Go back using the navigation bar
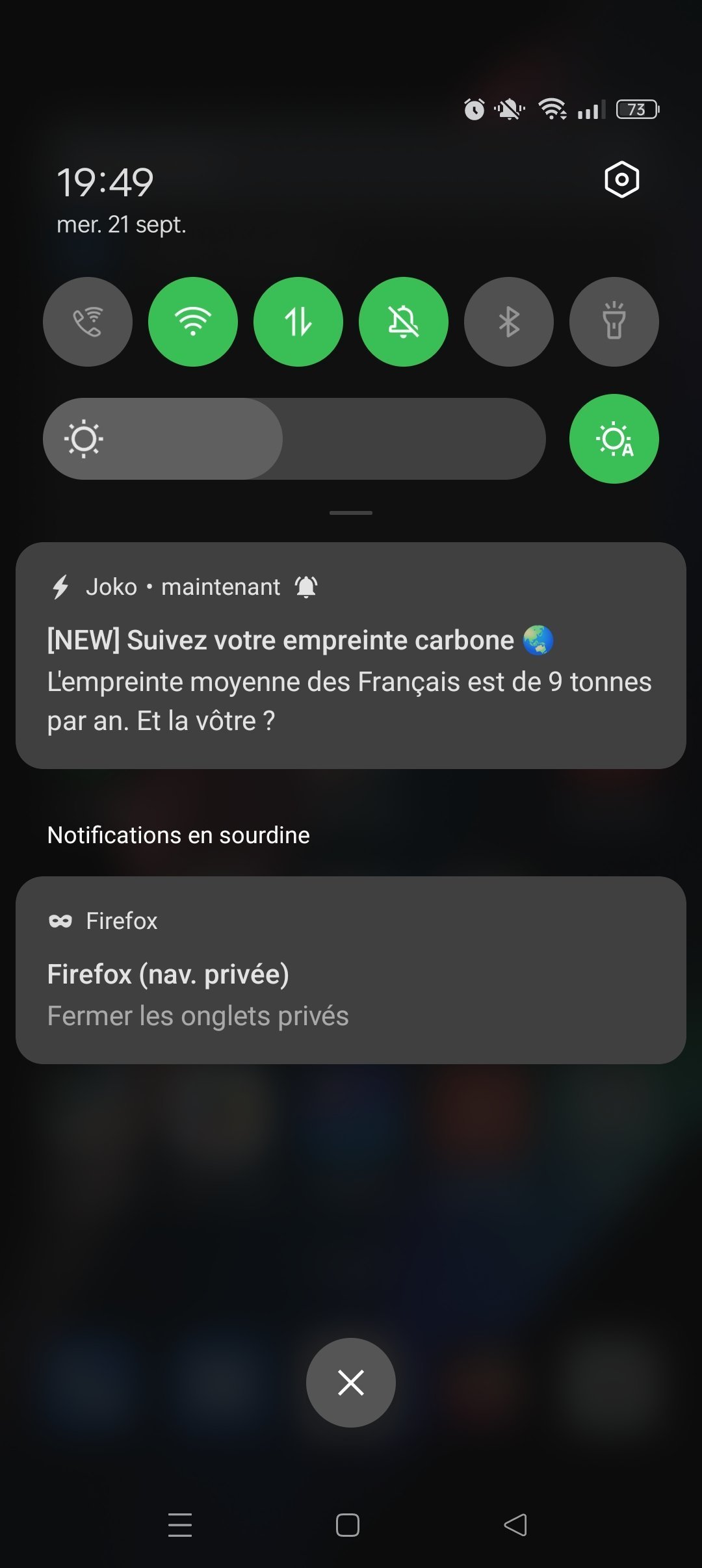702x1568 pixels. tap(515, 1525)
